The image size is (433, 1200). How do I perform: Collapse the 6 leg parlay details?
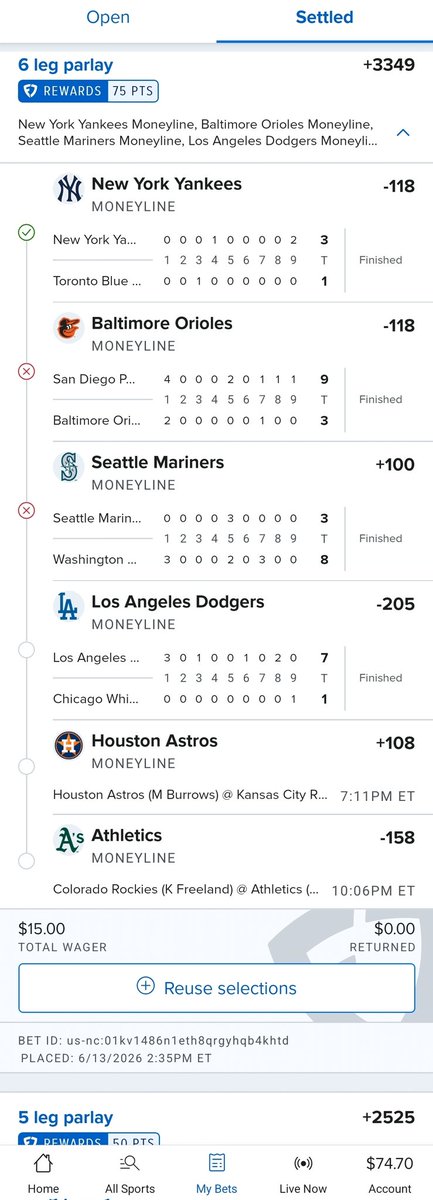[403, 132]
